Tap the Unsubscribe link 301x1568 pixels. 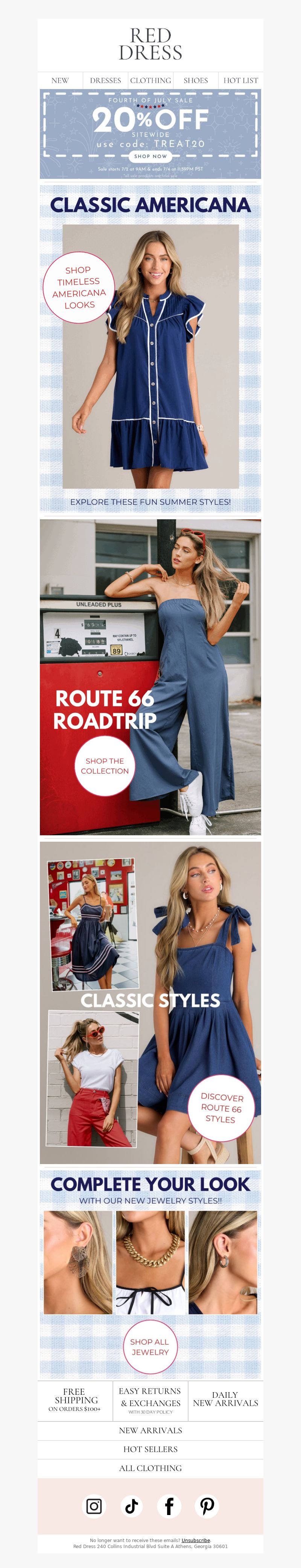[196, 1540]
